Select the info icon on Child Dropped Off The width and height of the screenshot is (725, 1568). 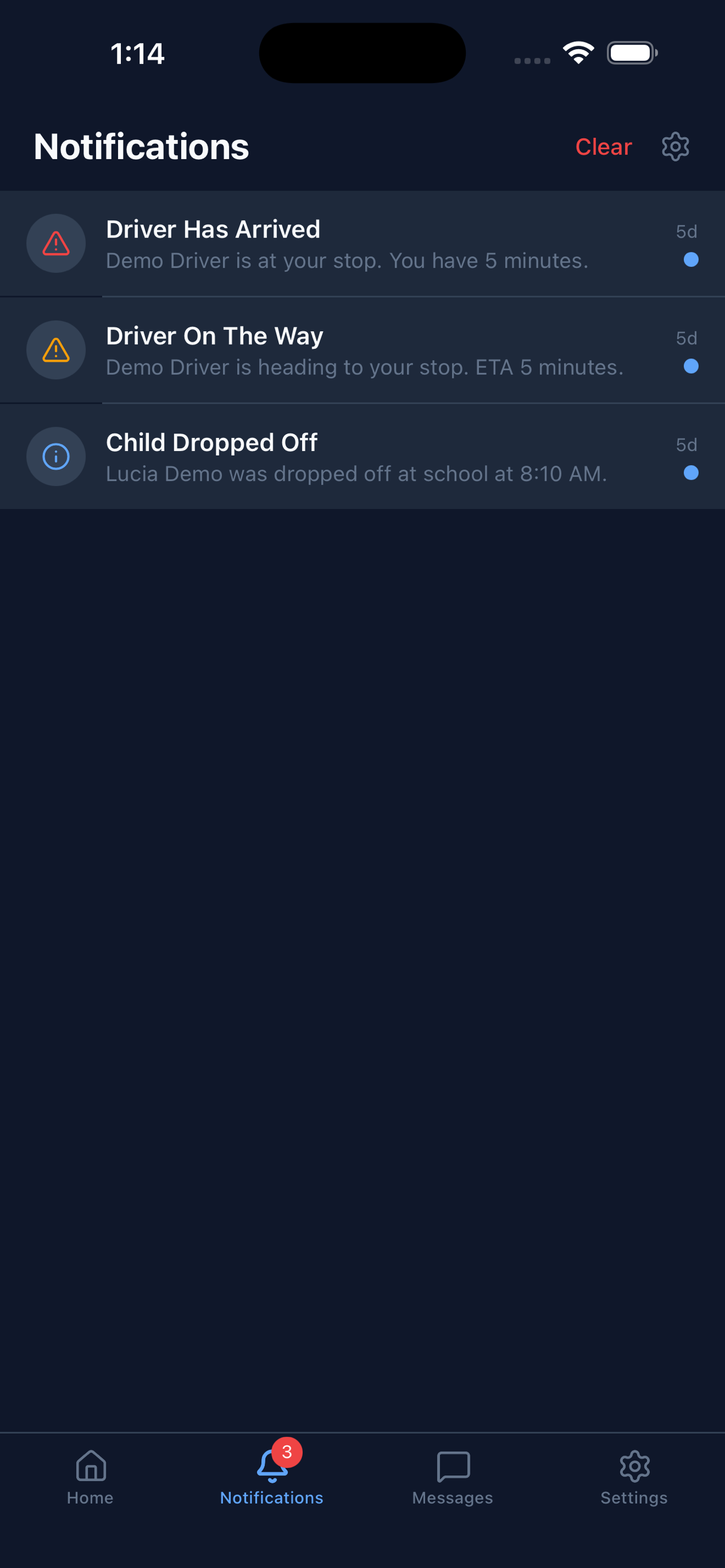coord(55,457)
